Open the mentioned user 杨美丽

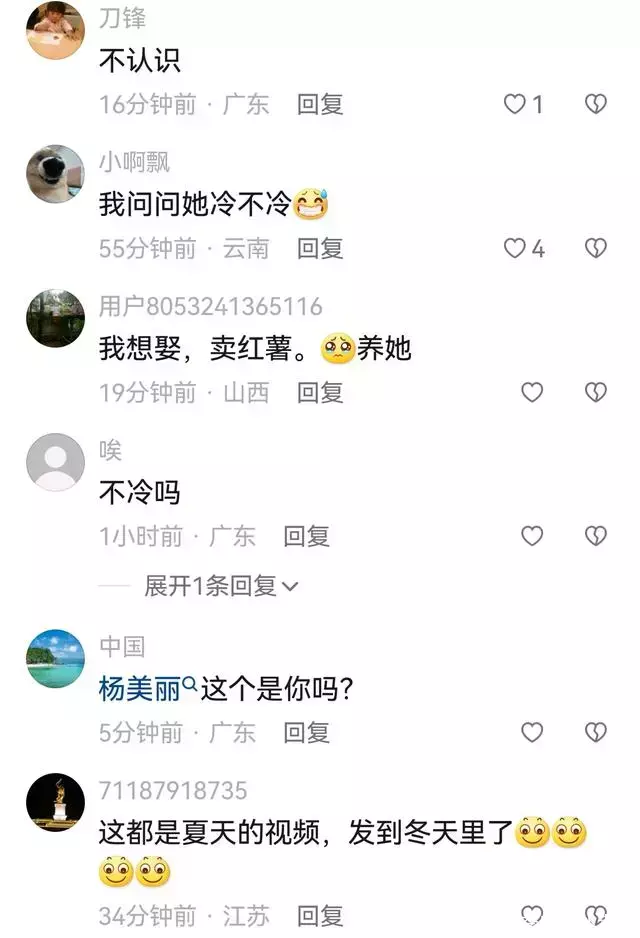point(138,689)
